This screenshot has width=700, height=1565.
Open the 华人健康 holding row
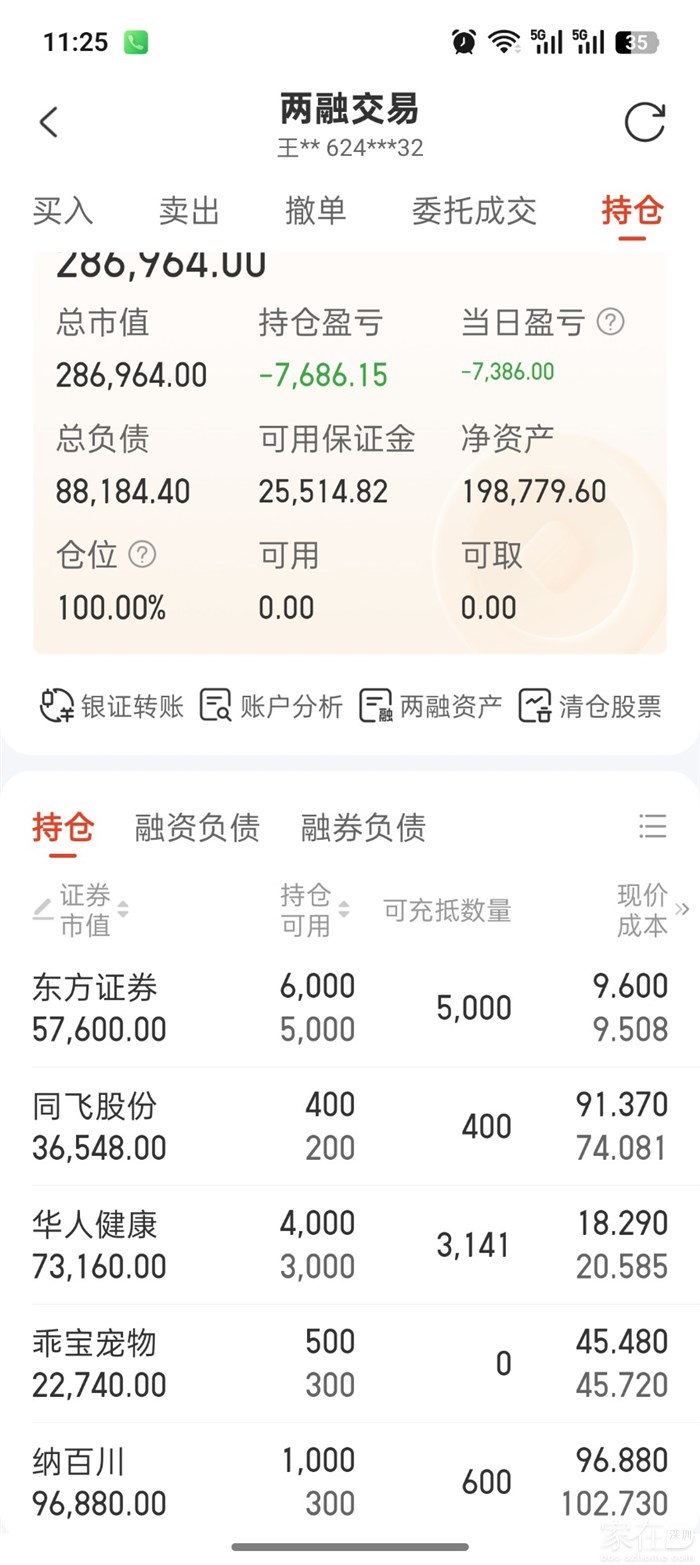coord(350,1245)
